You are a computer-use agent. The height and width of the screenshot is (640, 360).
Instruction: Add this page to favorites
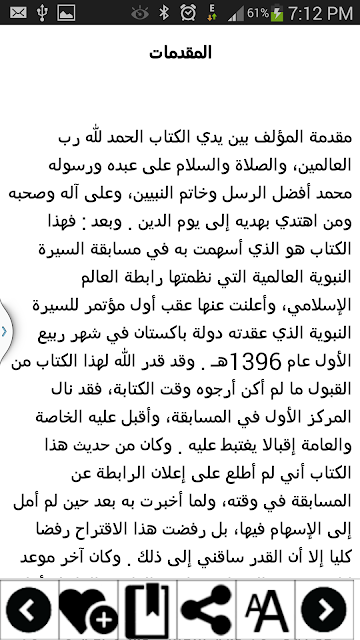tap(89, 610)
